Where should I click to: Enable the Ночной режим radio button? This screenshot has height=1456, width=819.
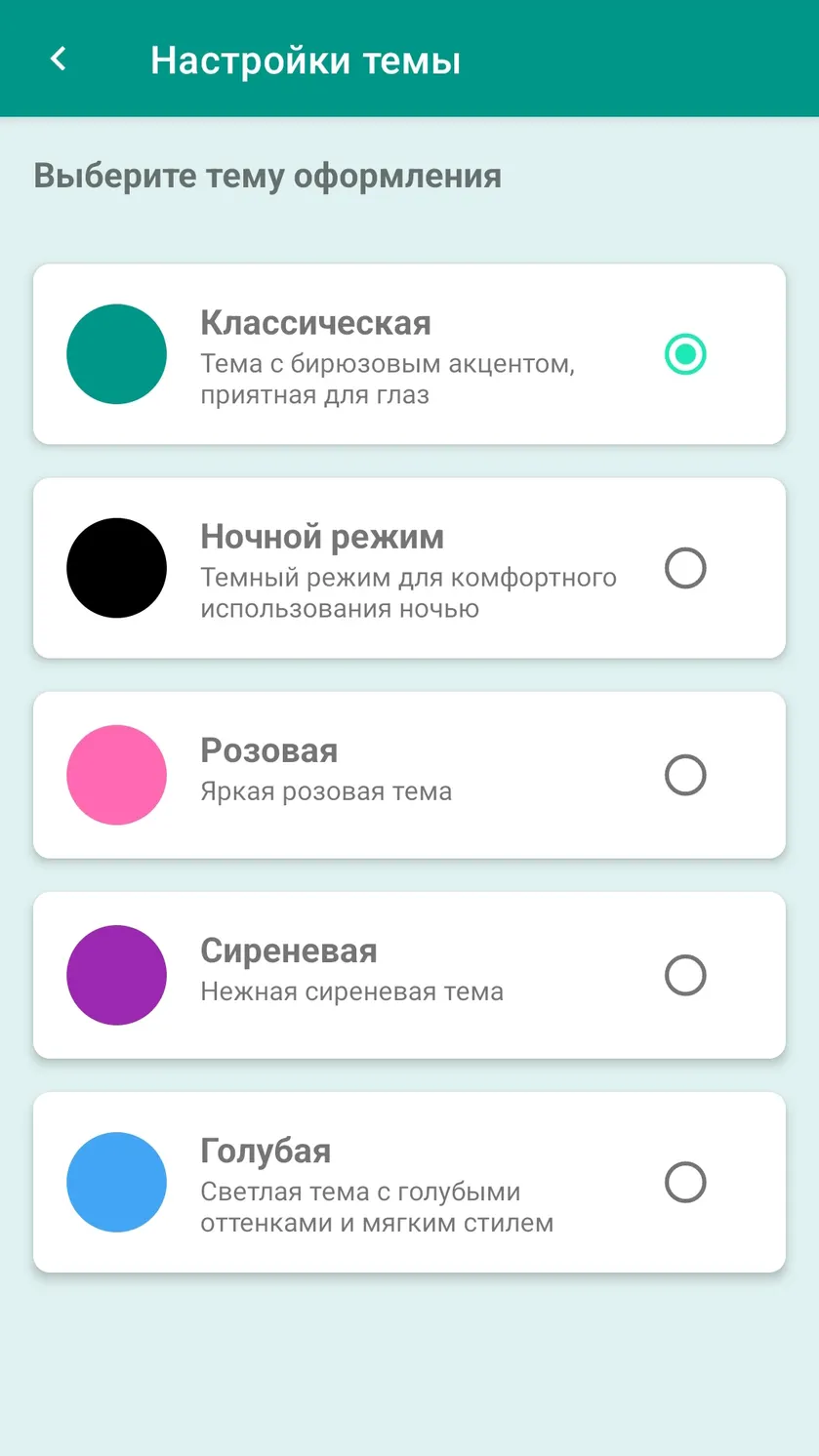click(x=685, y=568)
